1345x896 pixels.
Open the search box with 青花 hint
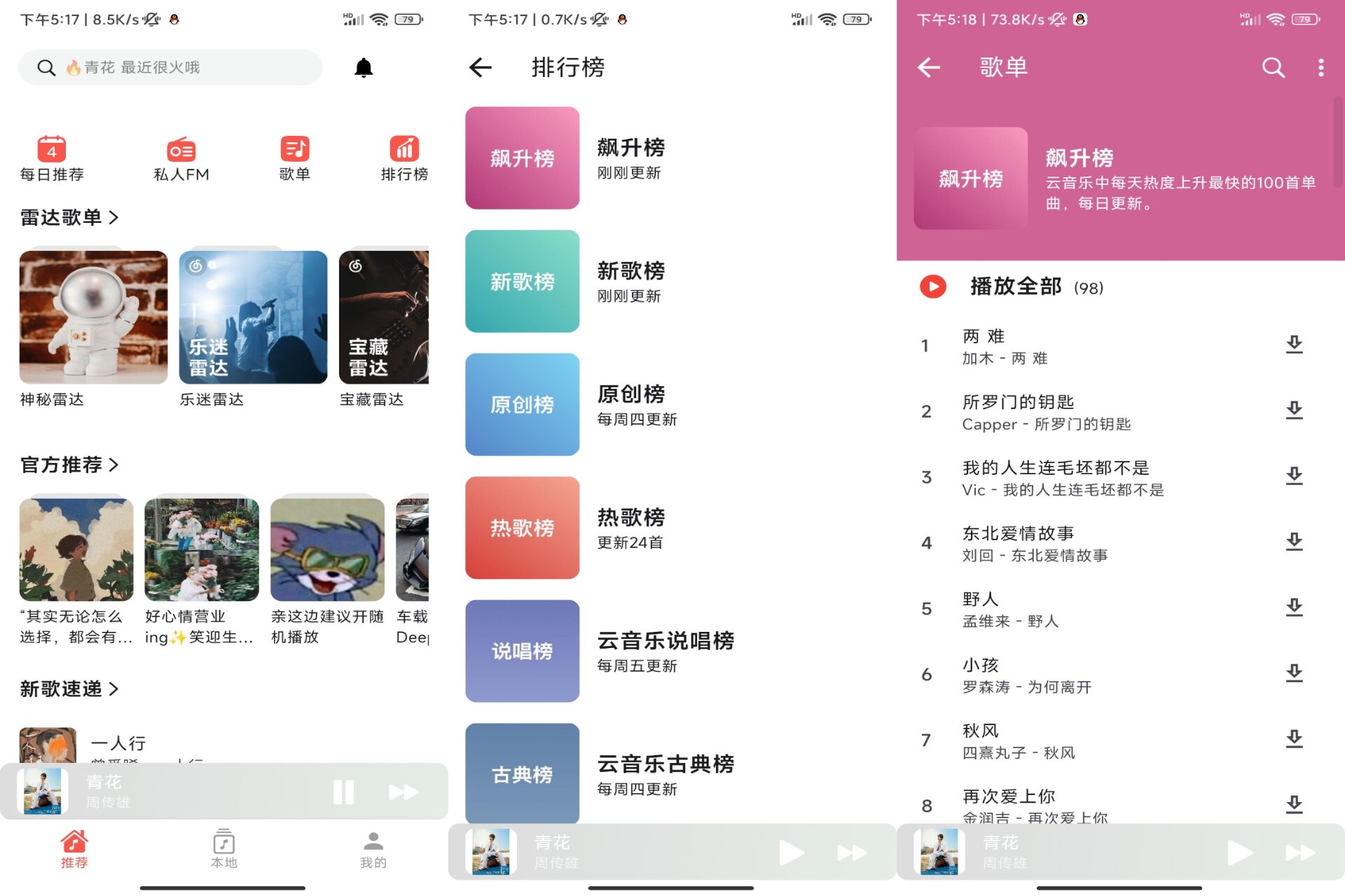(x=170, y=67)
